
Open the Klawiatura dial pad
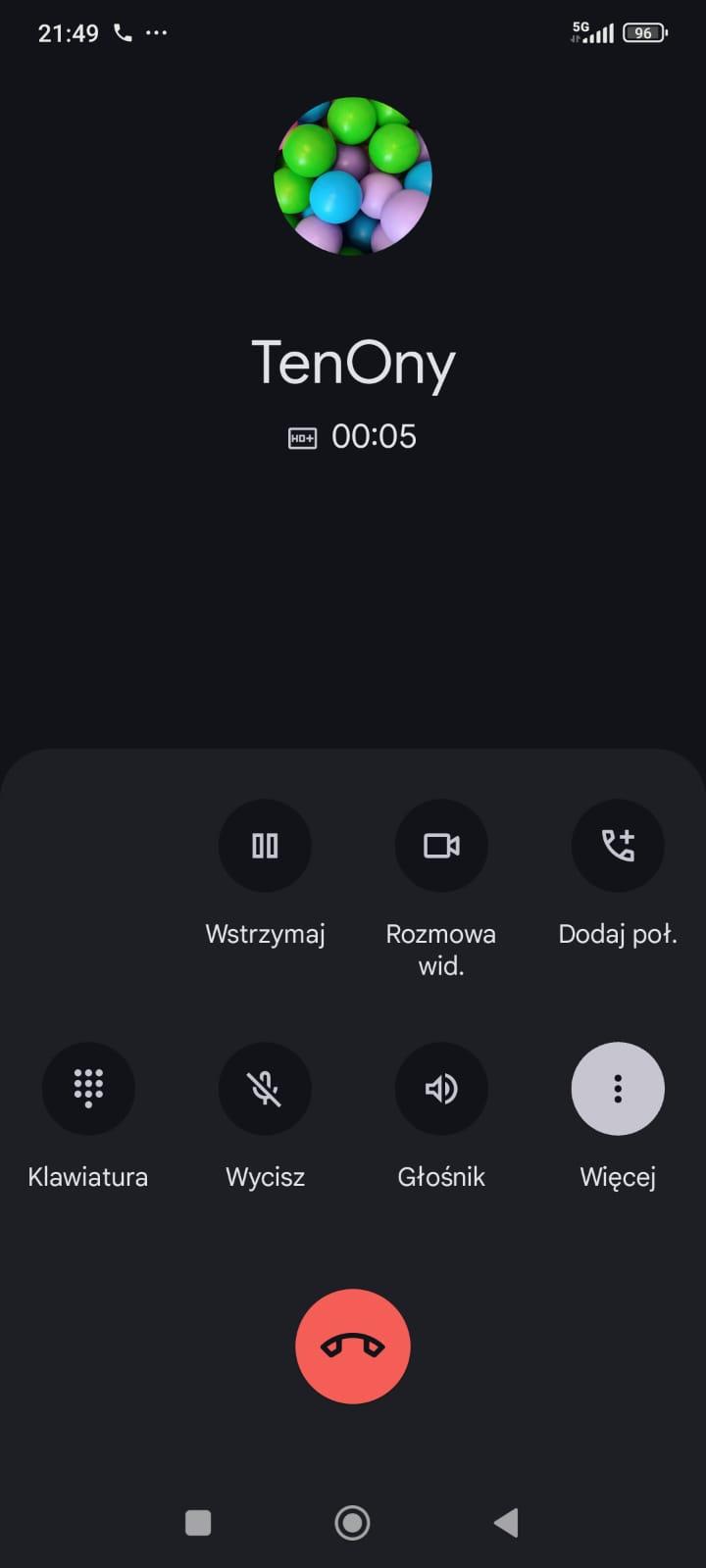pos(88,1089)
